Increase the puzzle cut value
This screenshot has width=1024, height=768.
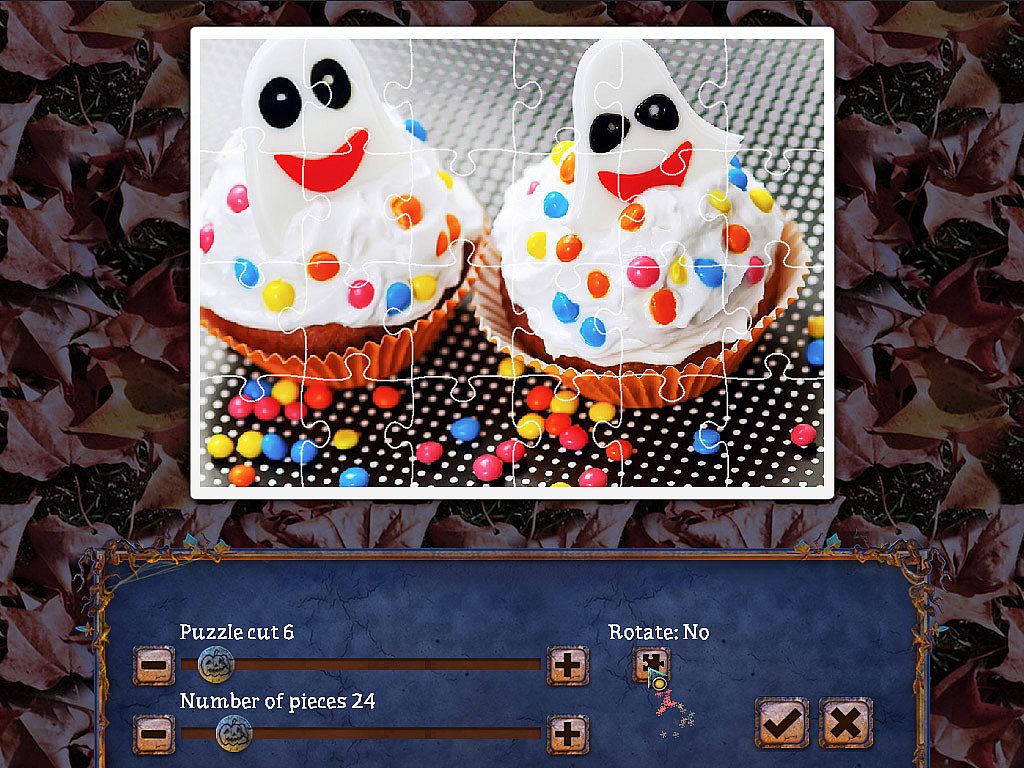click(x=567, y=665)
